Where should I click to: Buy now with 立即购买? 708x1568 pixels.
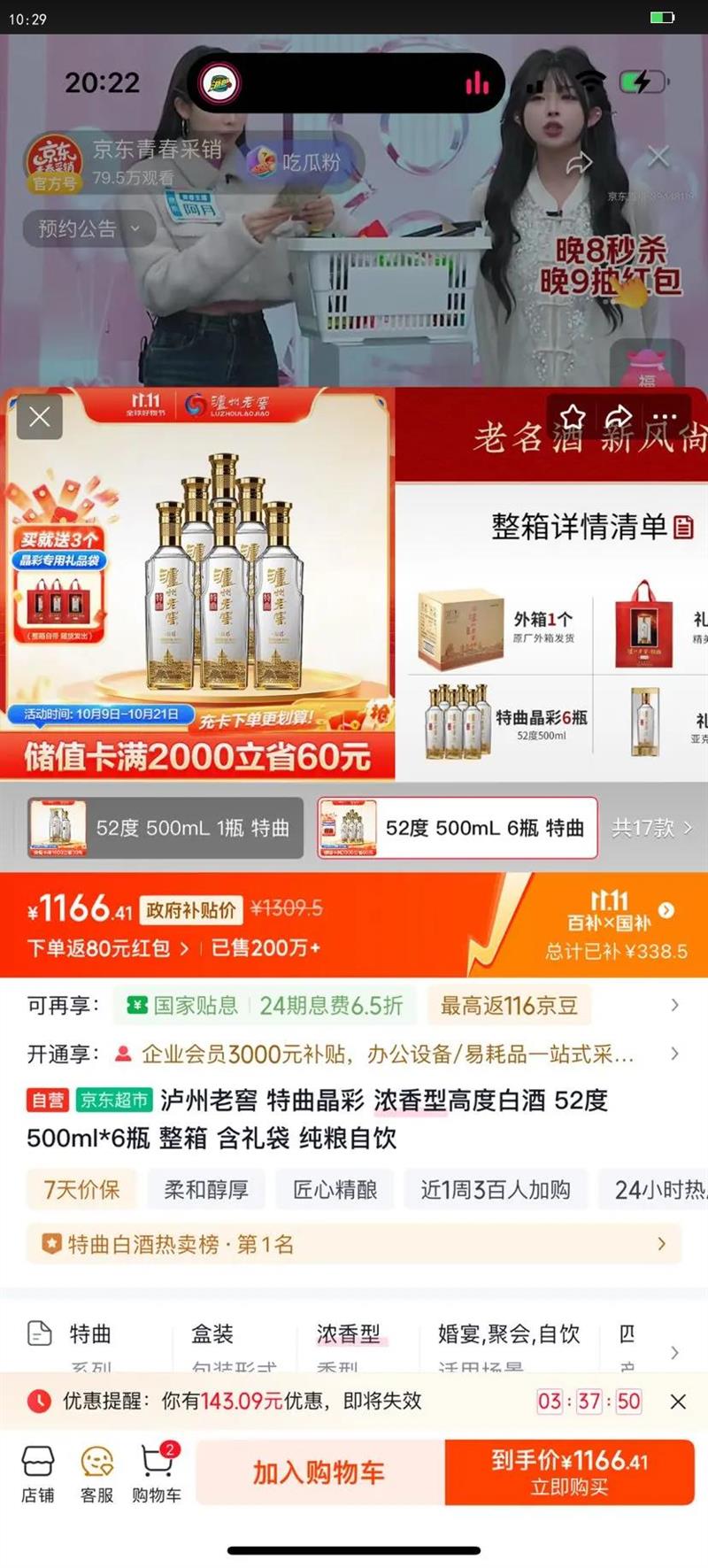569,1472
